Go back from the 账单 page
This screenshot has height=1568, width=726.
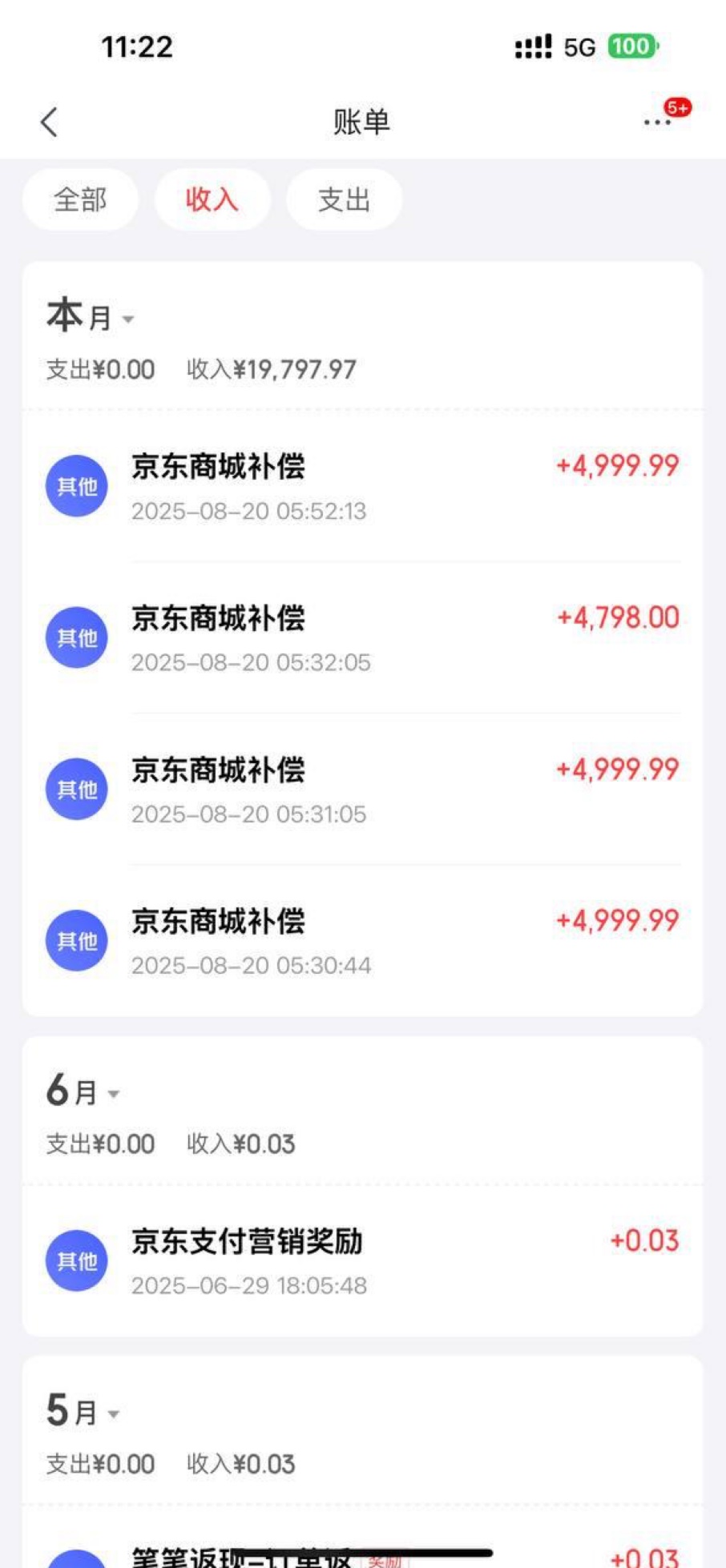click(50, 123)
